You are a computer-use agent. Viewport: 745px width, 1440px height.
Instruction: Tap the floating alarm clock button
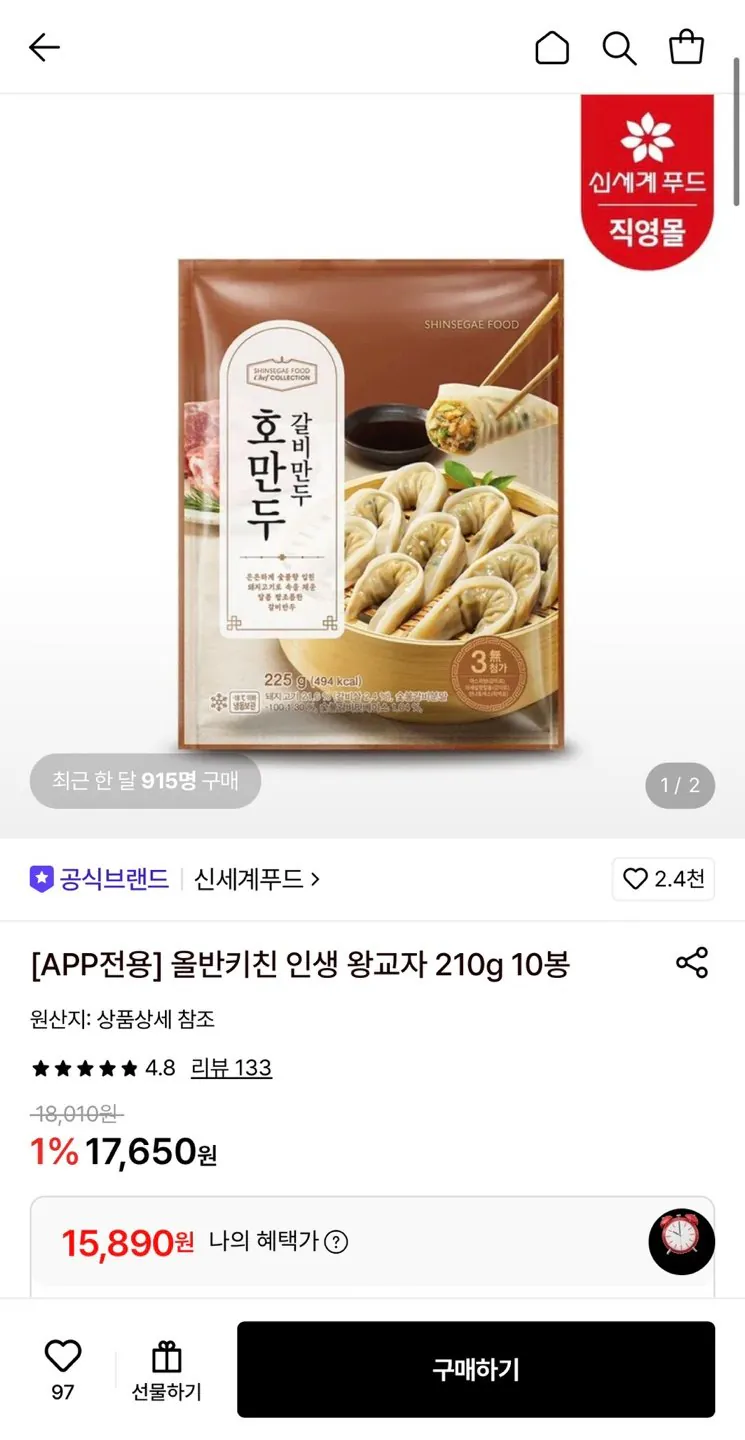pyautogui.click(x=681, y=1241)
